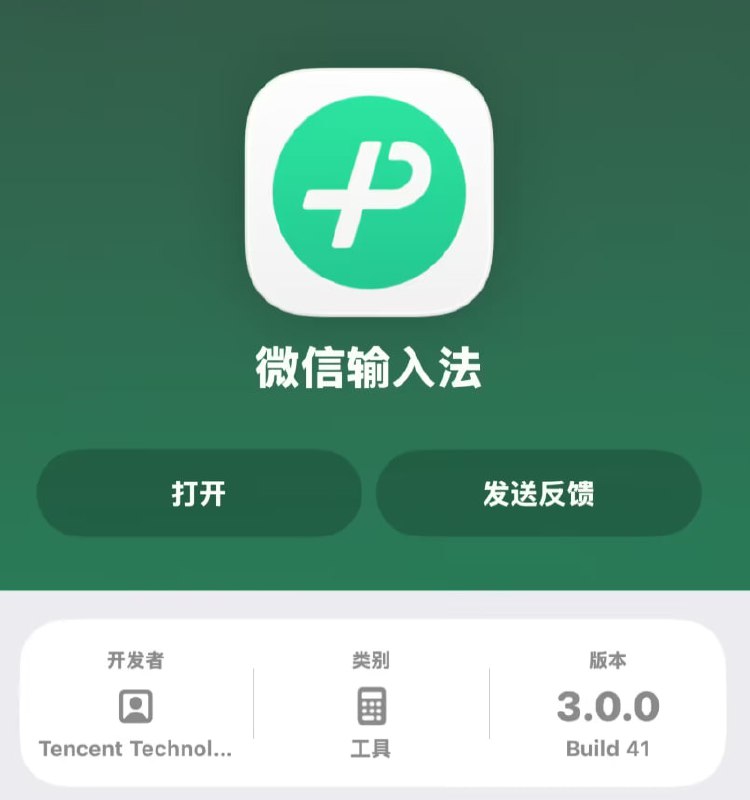The image size is (750, 800).
Task: Expand the truncated Tencent Technol... developer name
Action: (135, 746)
